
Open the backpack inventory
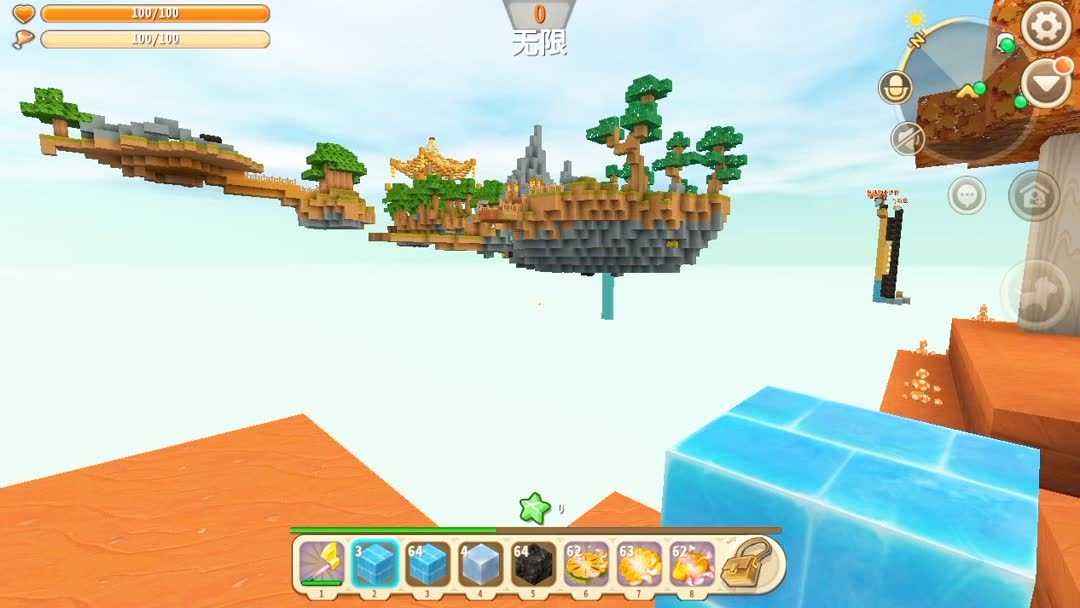[x=750, y=565]
